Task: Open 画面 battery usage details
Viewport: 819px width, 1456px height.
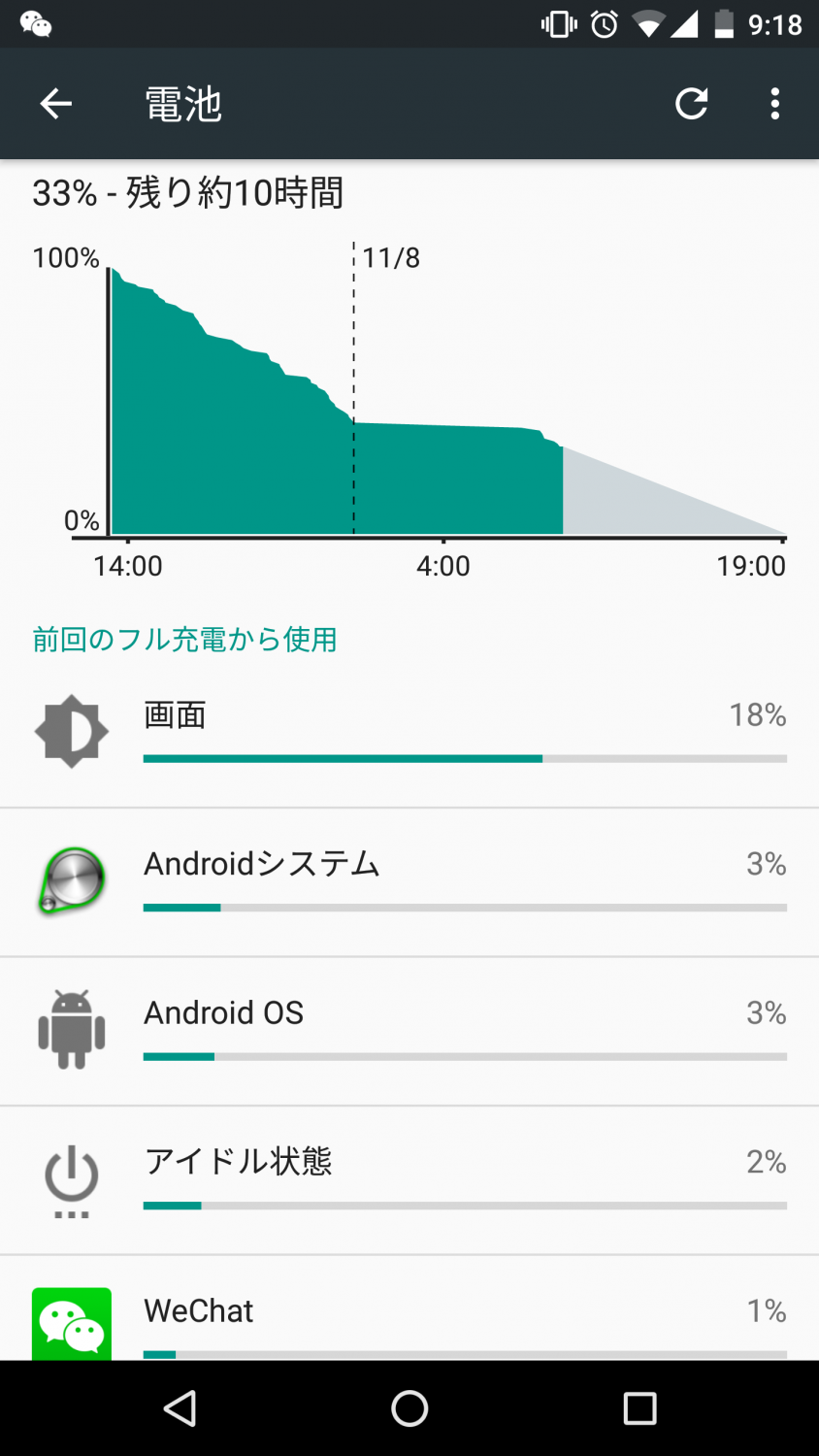Action: point(409,733)
